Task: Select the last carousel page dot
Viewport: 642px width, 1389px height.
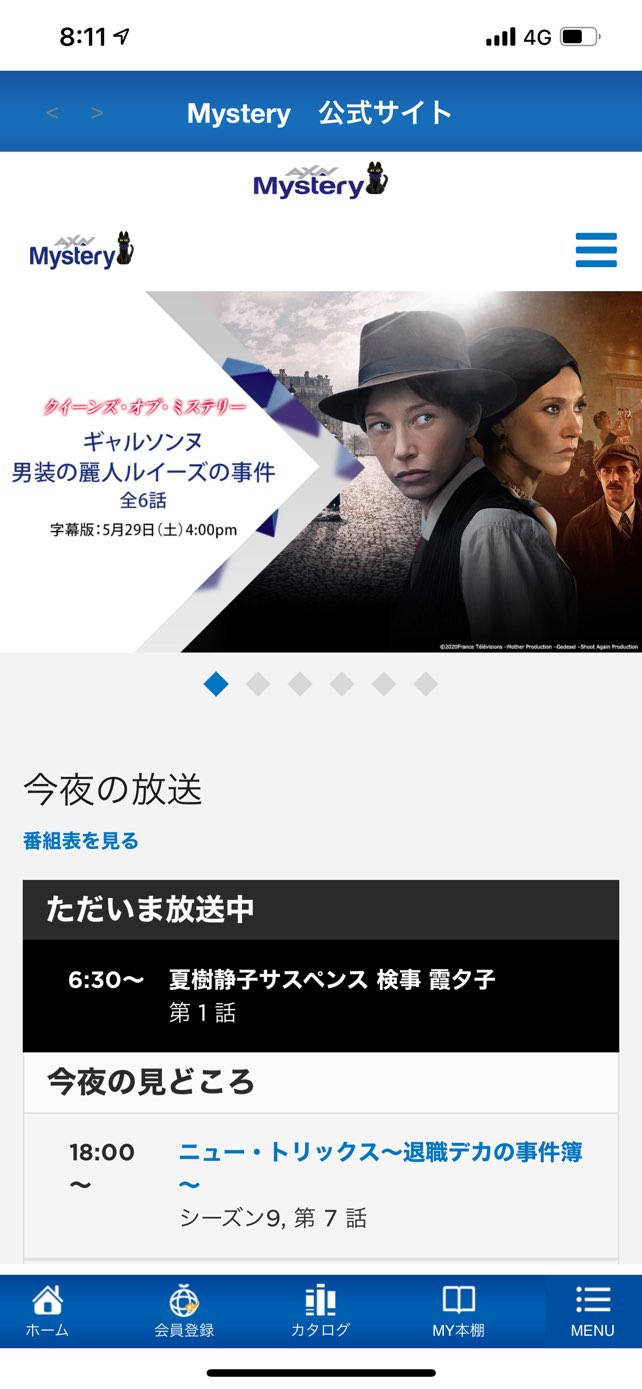Action: pyautogui.click(x=426, y=684)
